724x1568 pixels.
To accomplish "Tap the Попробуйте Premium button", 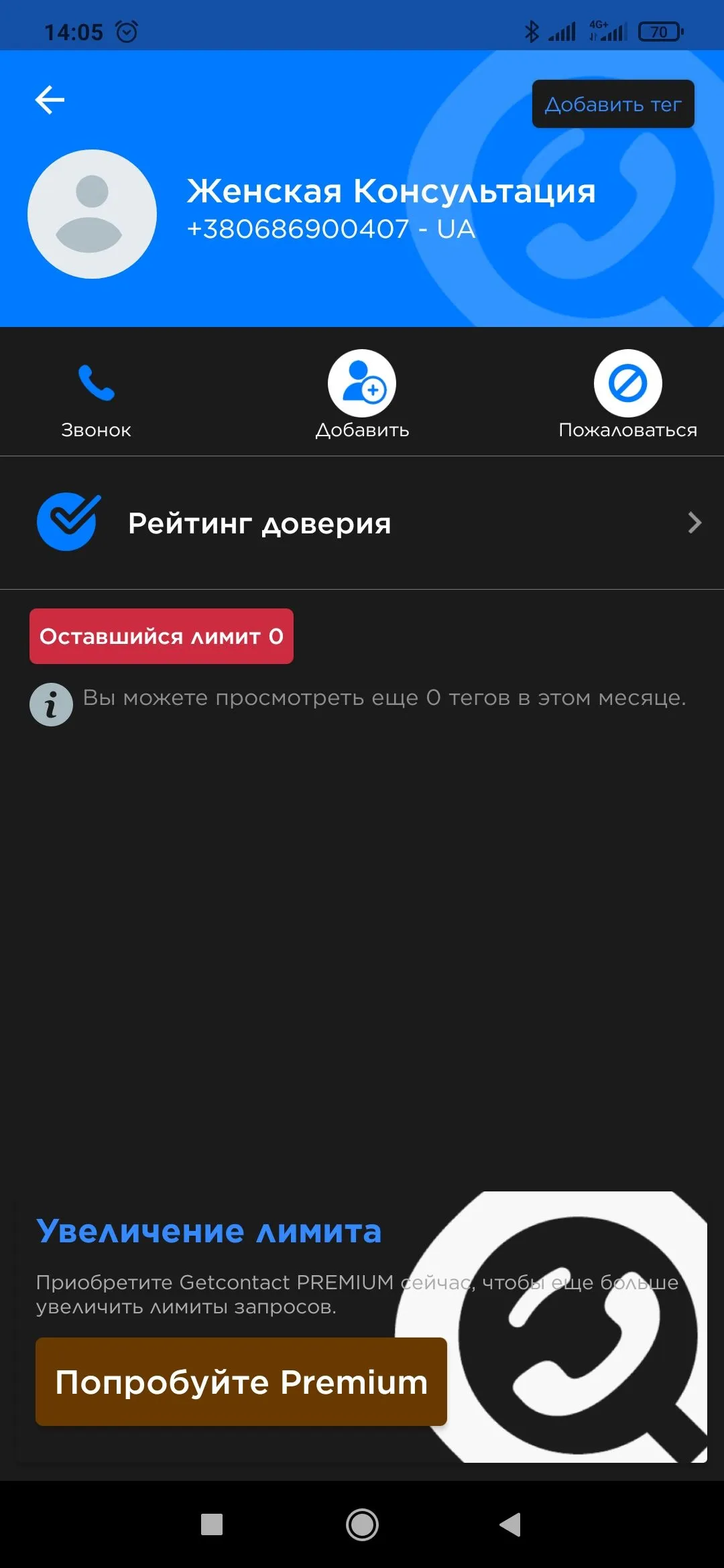I will [241, 1382].
